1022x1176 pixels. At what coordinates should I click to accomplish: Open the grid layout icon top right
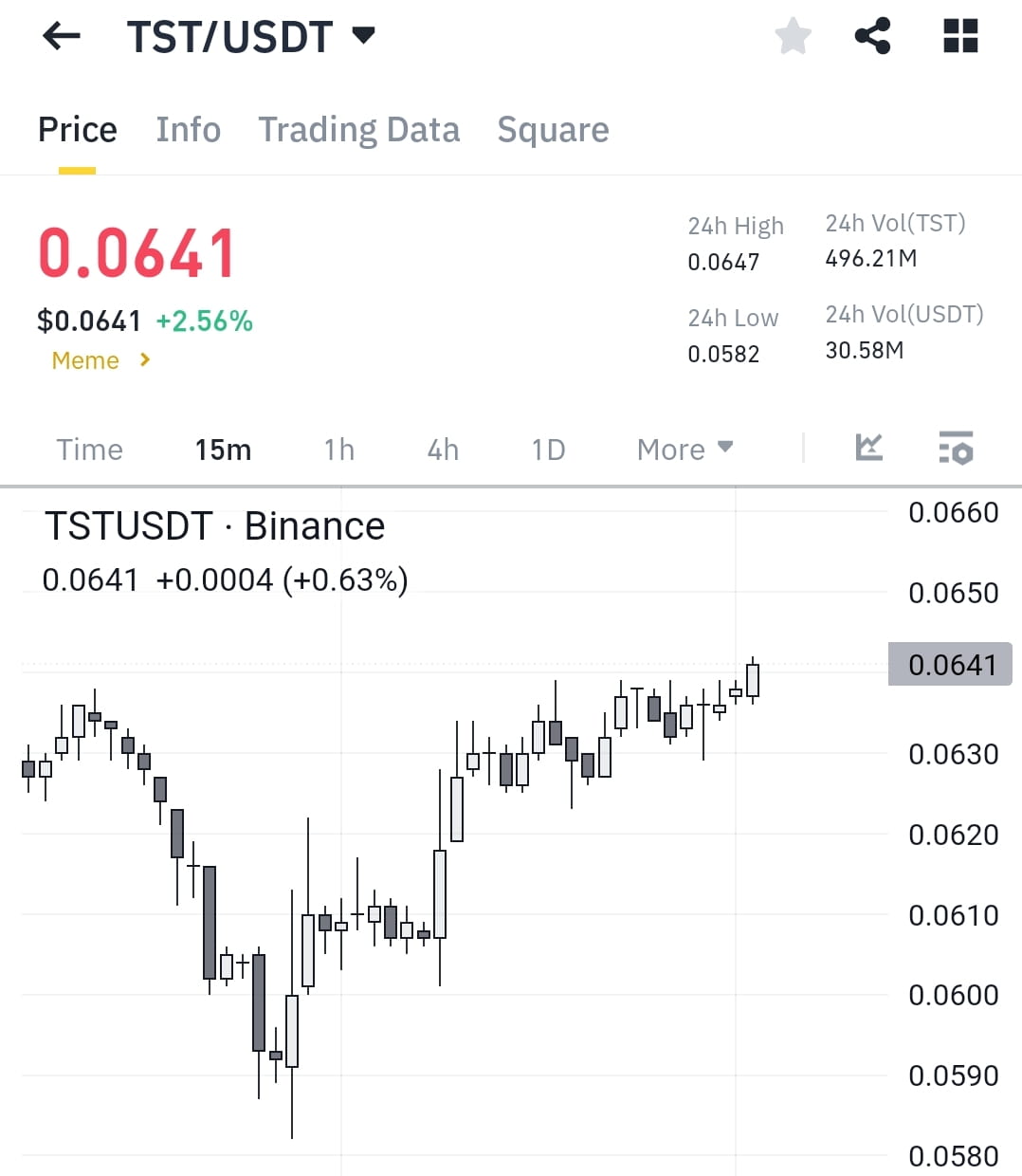tap(959, 36)
